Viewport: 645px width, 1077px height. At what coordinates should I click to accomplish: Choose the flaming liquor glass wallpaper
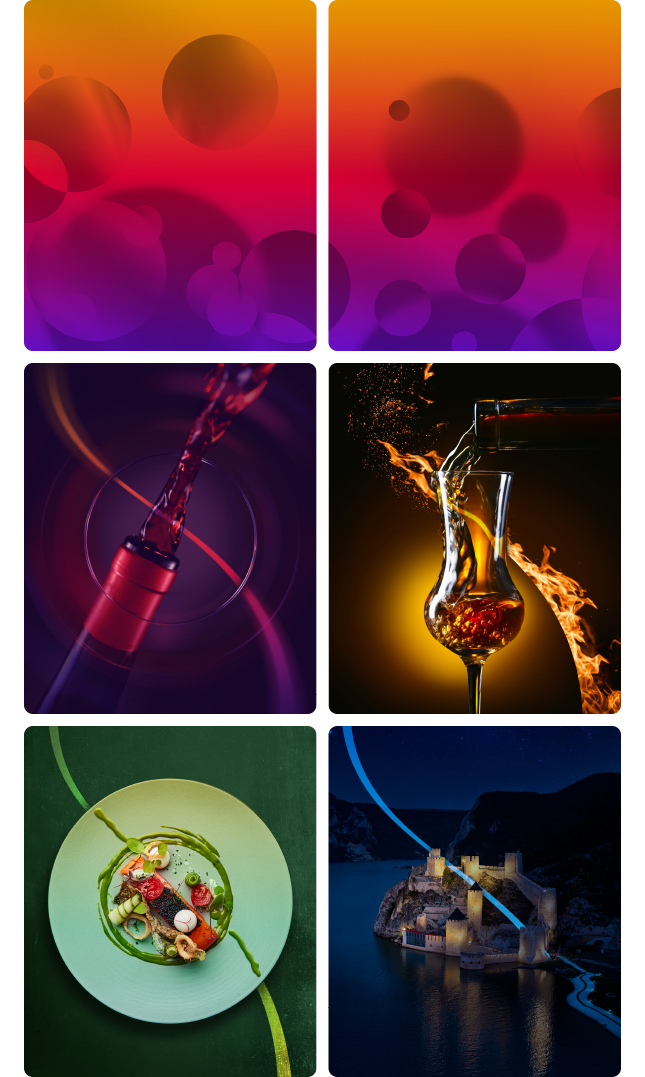click(x=474, y=538)
